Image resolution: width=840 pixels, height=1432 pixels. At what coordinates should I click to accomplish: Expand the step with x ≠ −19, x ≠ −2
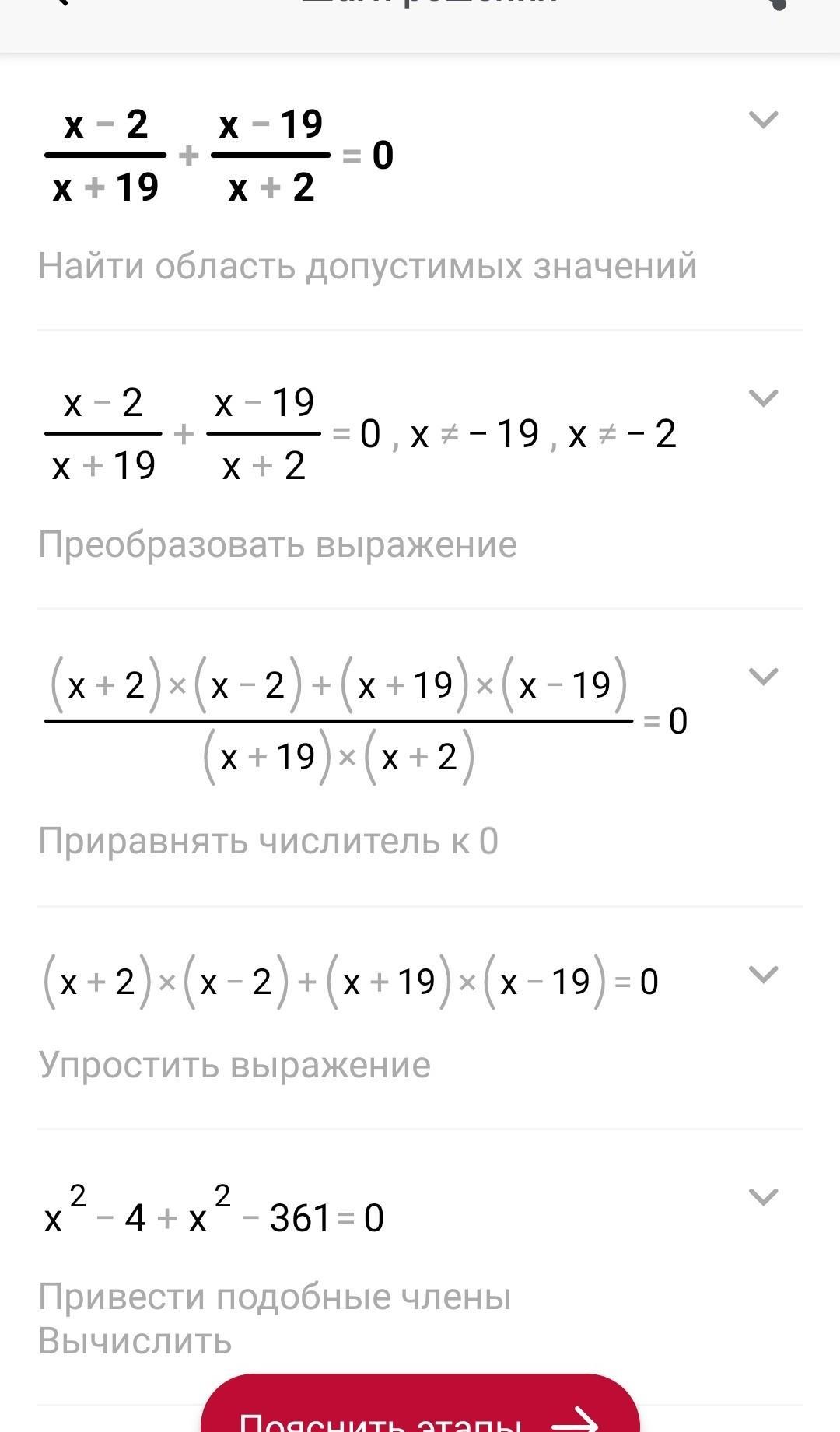pos(763,398)
